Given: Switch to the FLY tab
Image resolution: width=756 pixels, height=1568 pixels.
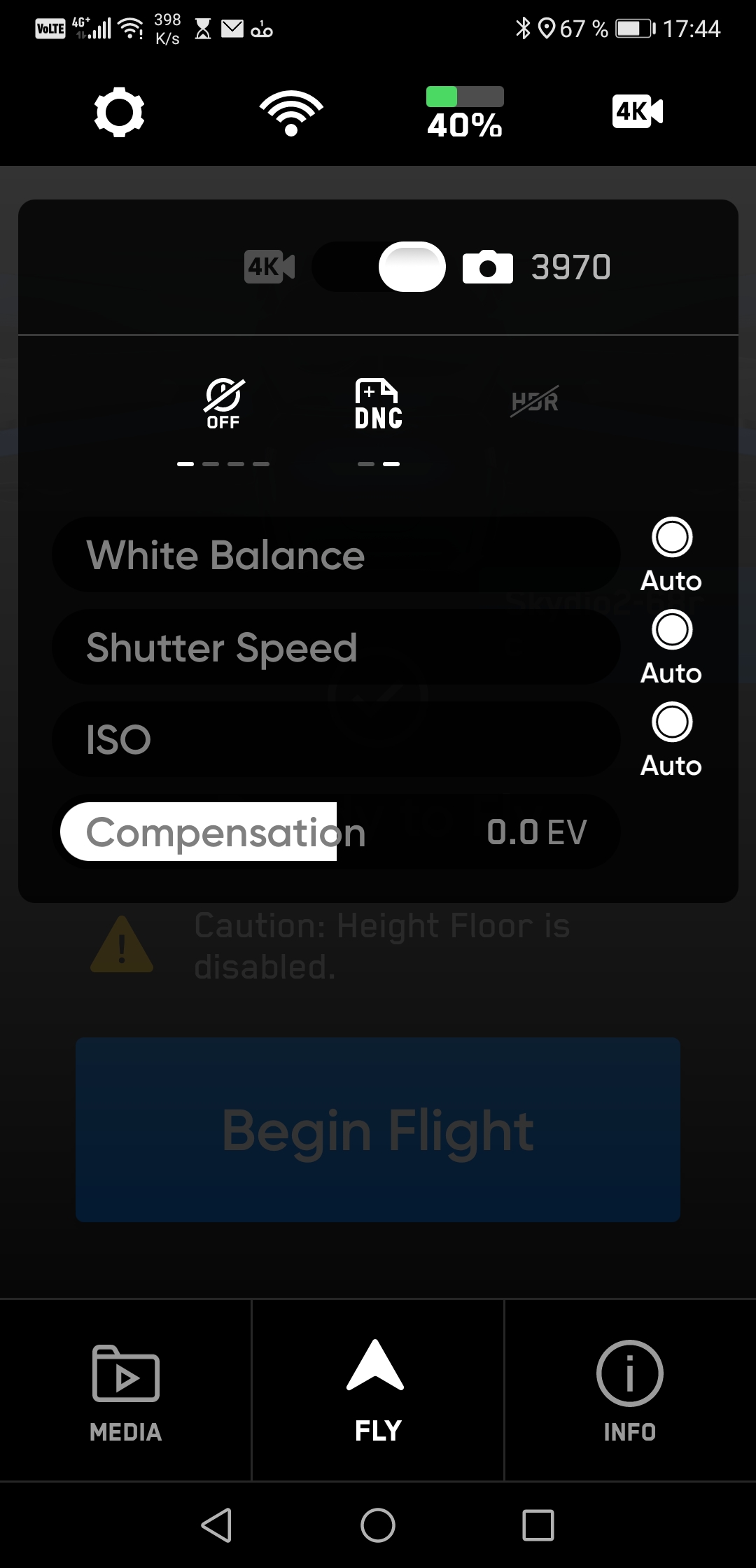Looking at the screenshot, I should (378, 1390).
